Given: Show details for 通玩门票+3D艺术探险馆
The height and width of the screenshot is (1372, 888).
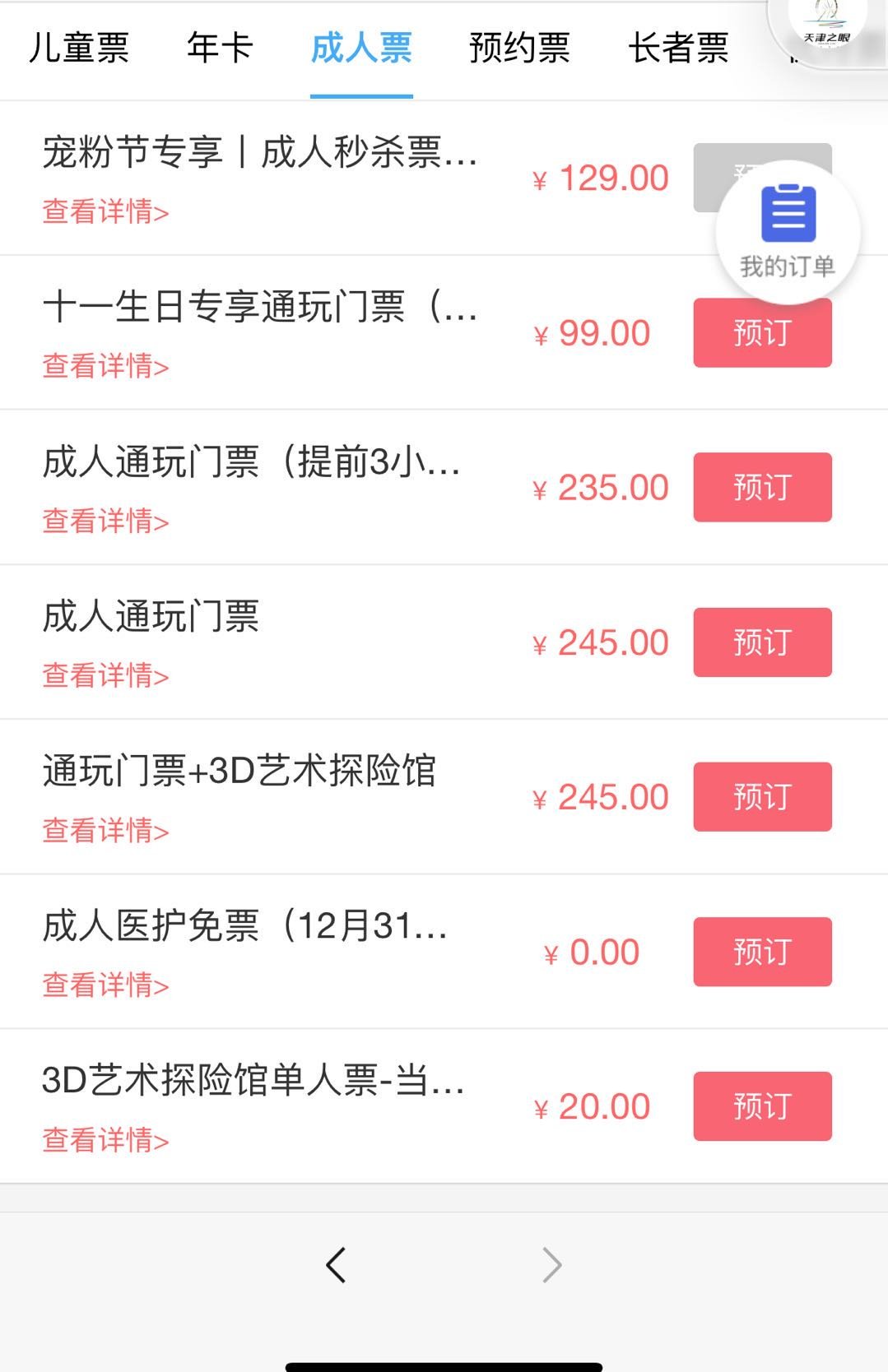Looking at the screenshot, I should 105,831.
